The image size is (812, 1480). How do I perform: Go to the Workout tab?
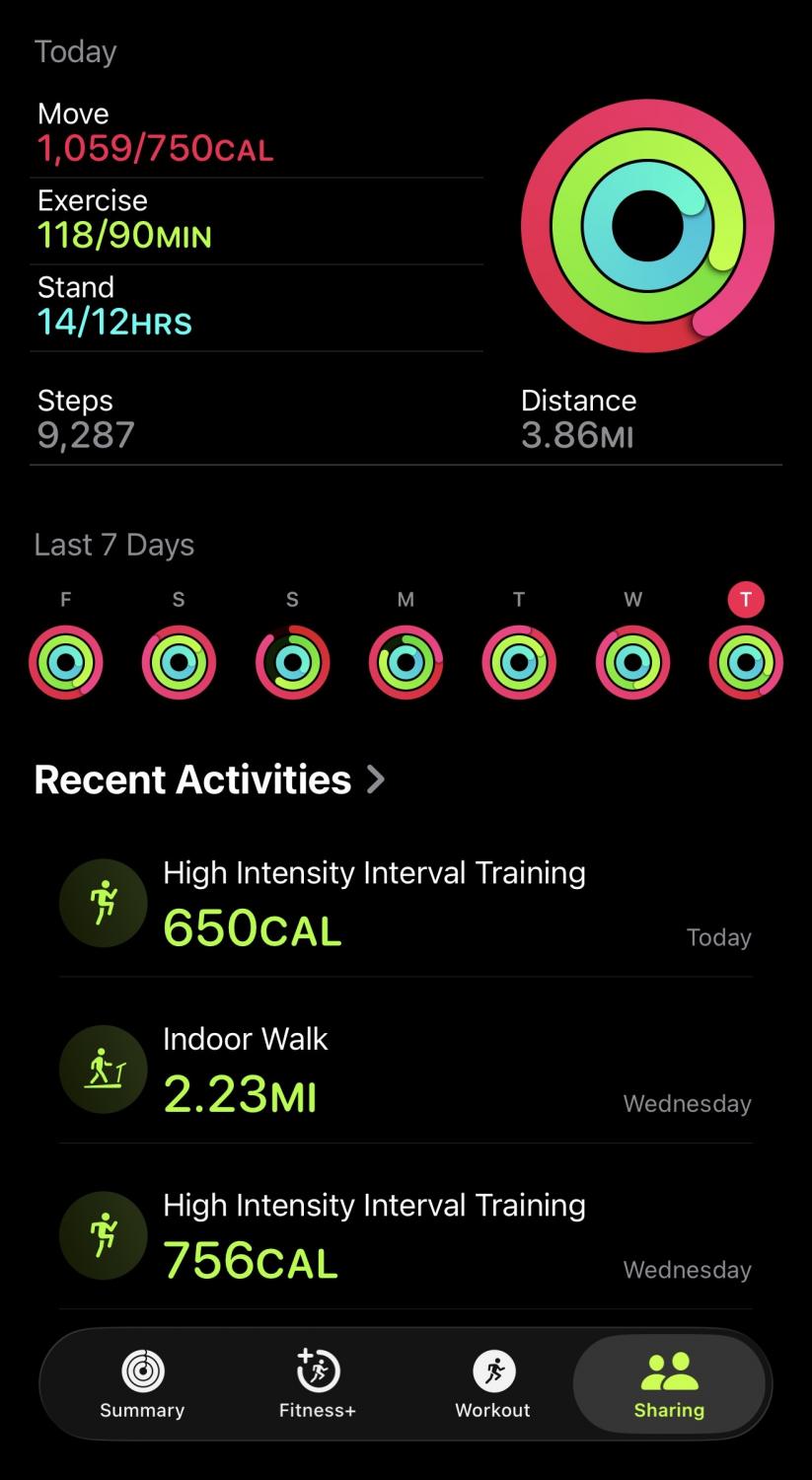[x=492, y=1384]
